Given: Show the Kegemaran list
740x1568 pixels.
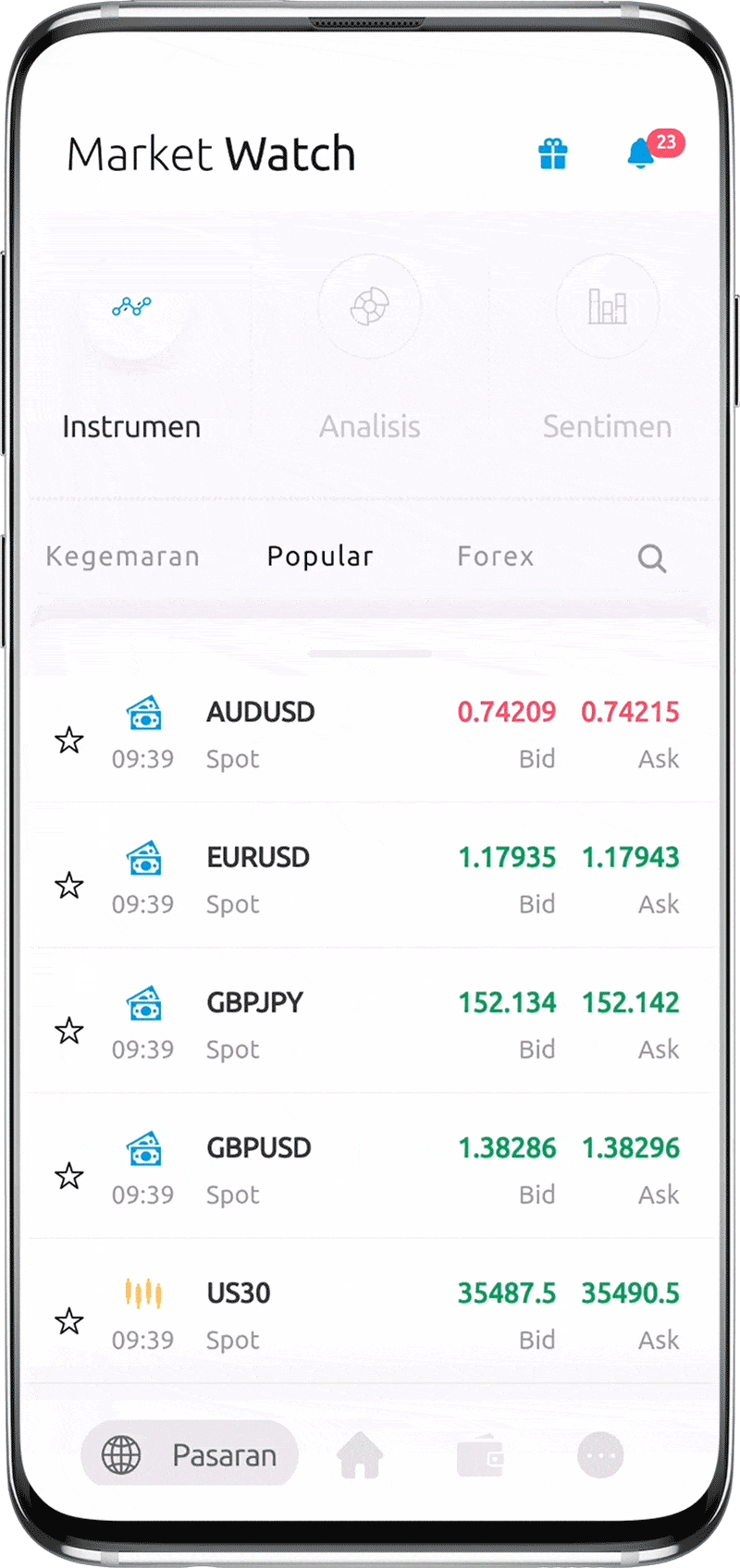Looking at the screenshot, I should [123, 557].
